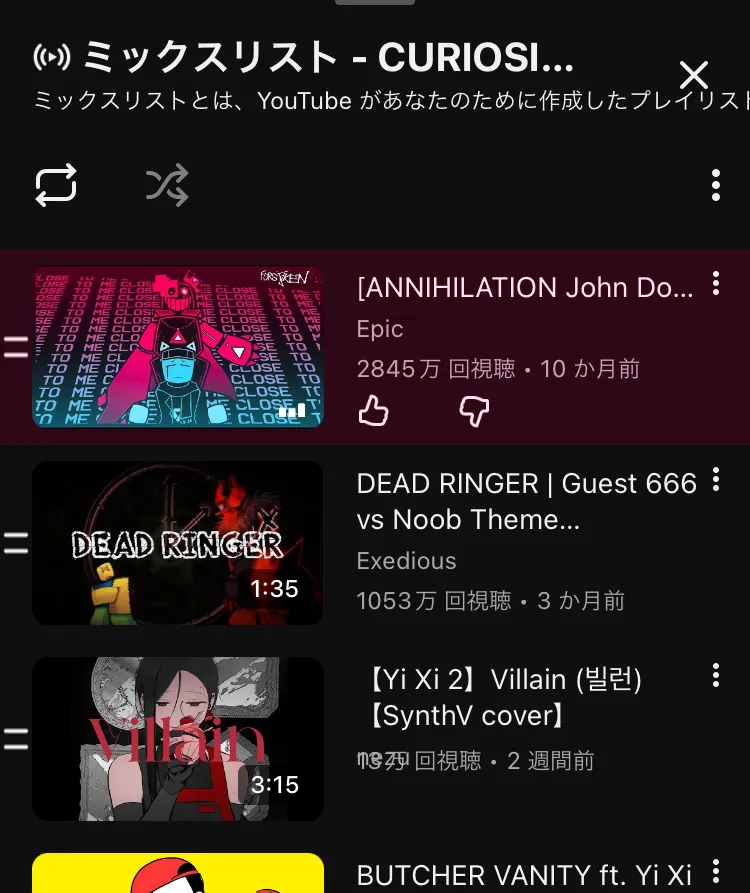This screenshot has width=750, height=893.
Task: Open options for the Villain SynthV cover
Action: coord(715,676)
